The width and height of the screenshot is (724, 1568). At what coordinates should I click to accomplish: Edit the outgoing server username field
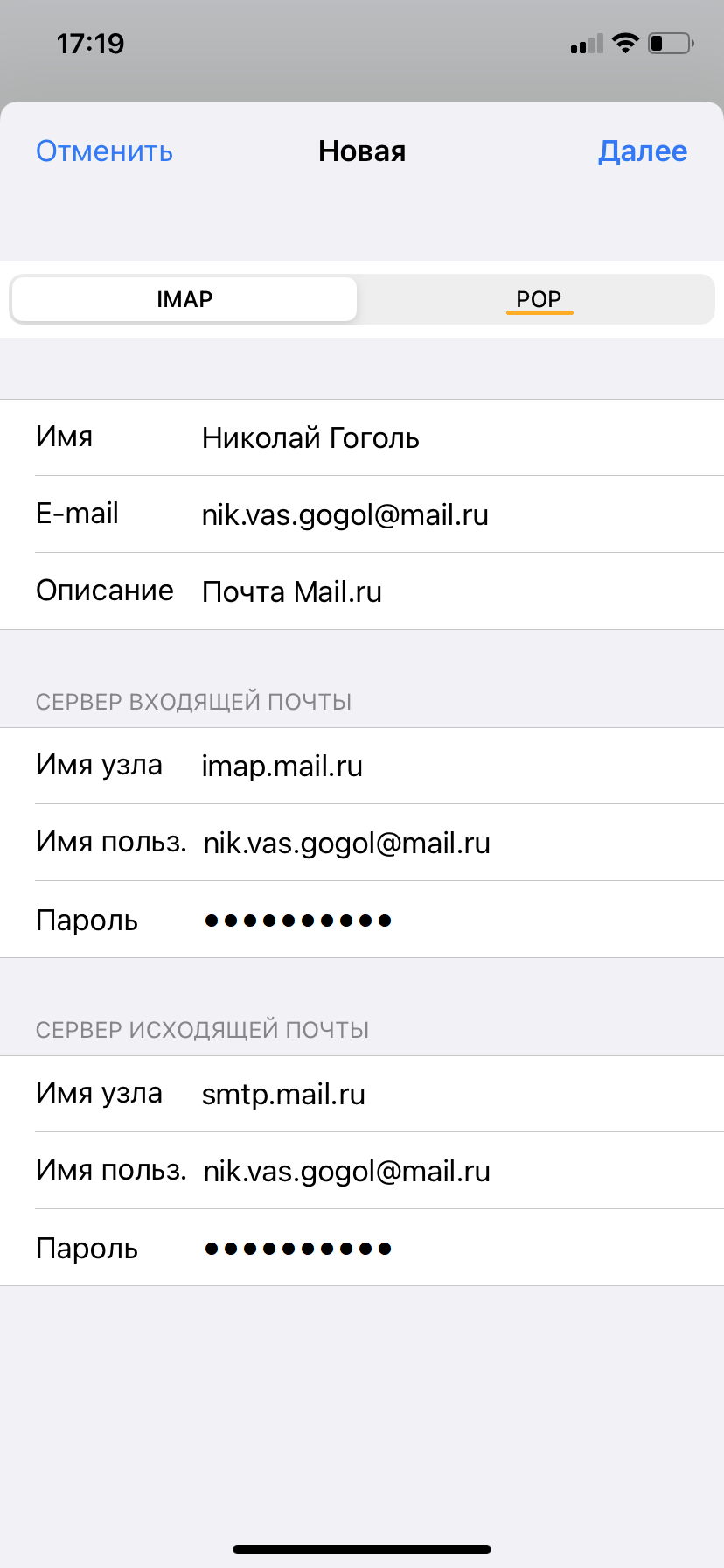point(362,1171)
